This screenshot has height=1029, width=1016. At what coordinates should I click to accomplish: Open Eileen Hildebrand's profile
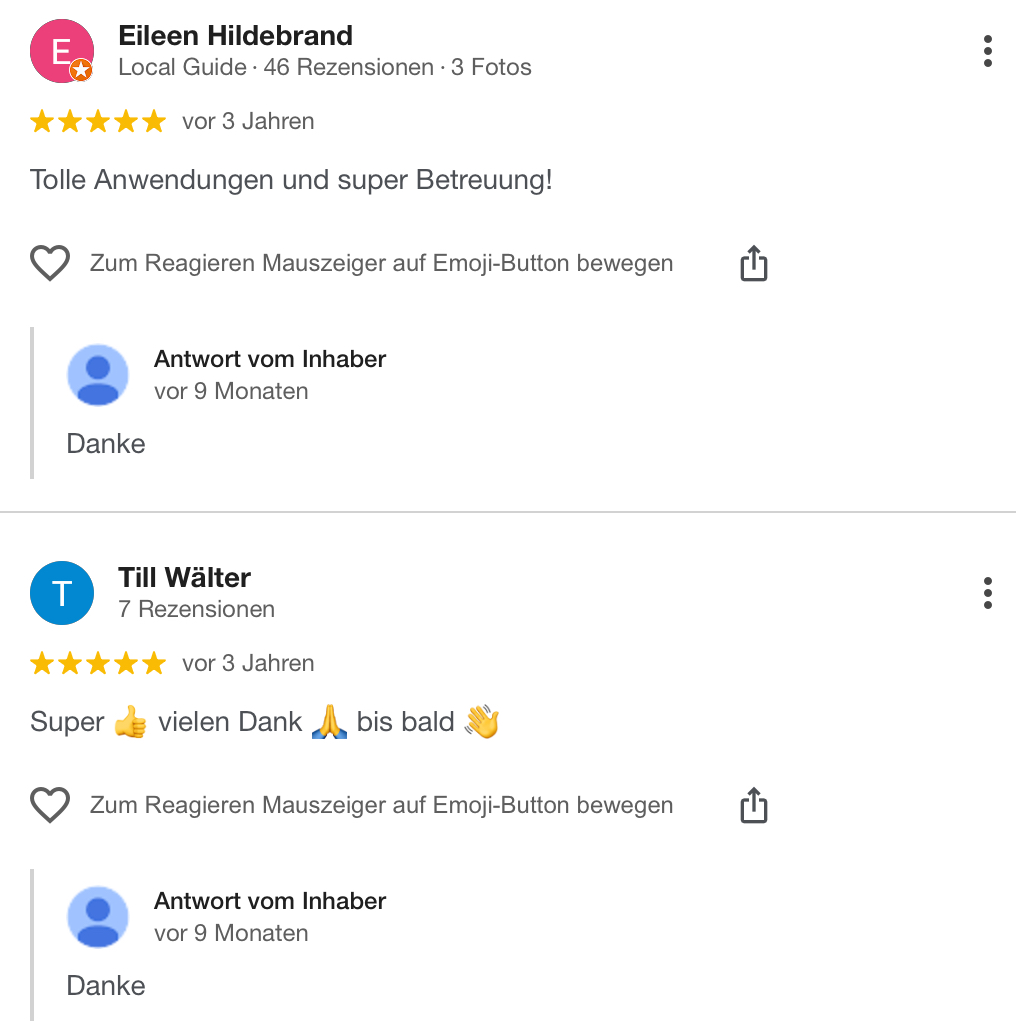click(x=235, y=36)
